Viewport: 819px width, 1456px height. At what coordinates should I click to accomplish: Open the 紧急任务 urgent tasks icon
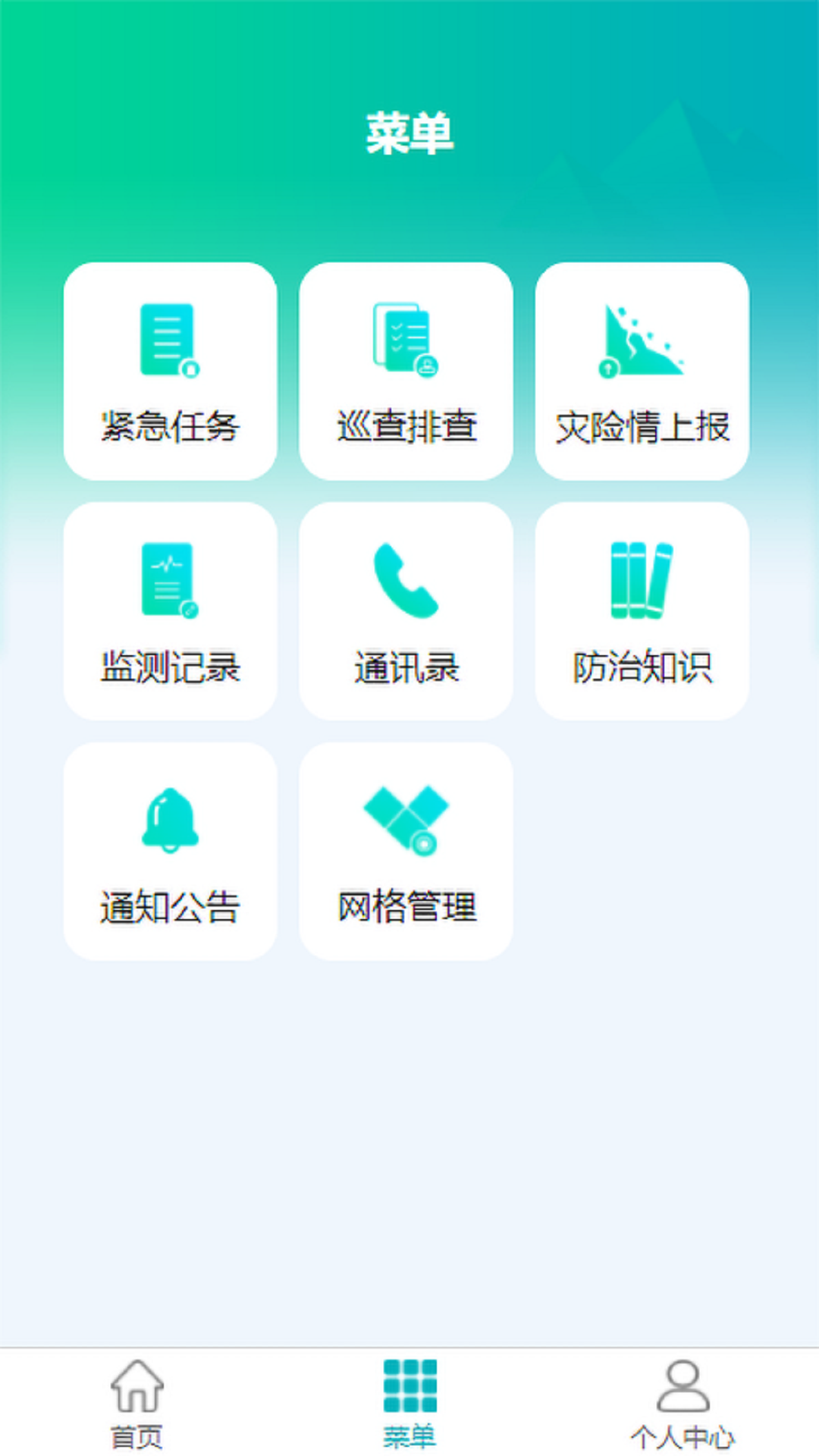click(168, 344)
